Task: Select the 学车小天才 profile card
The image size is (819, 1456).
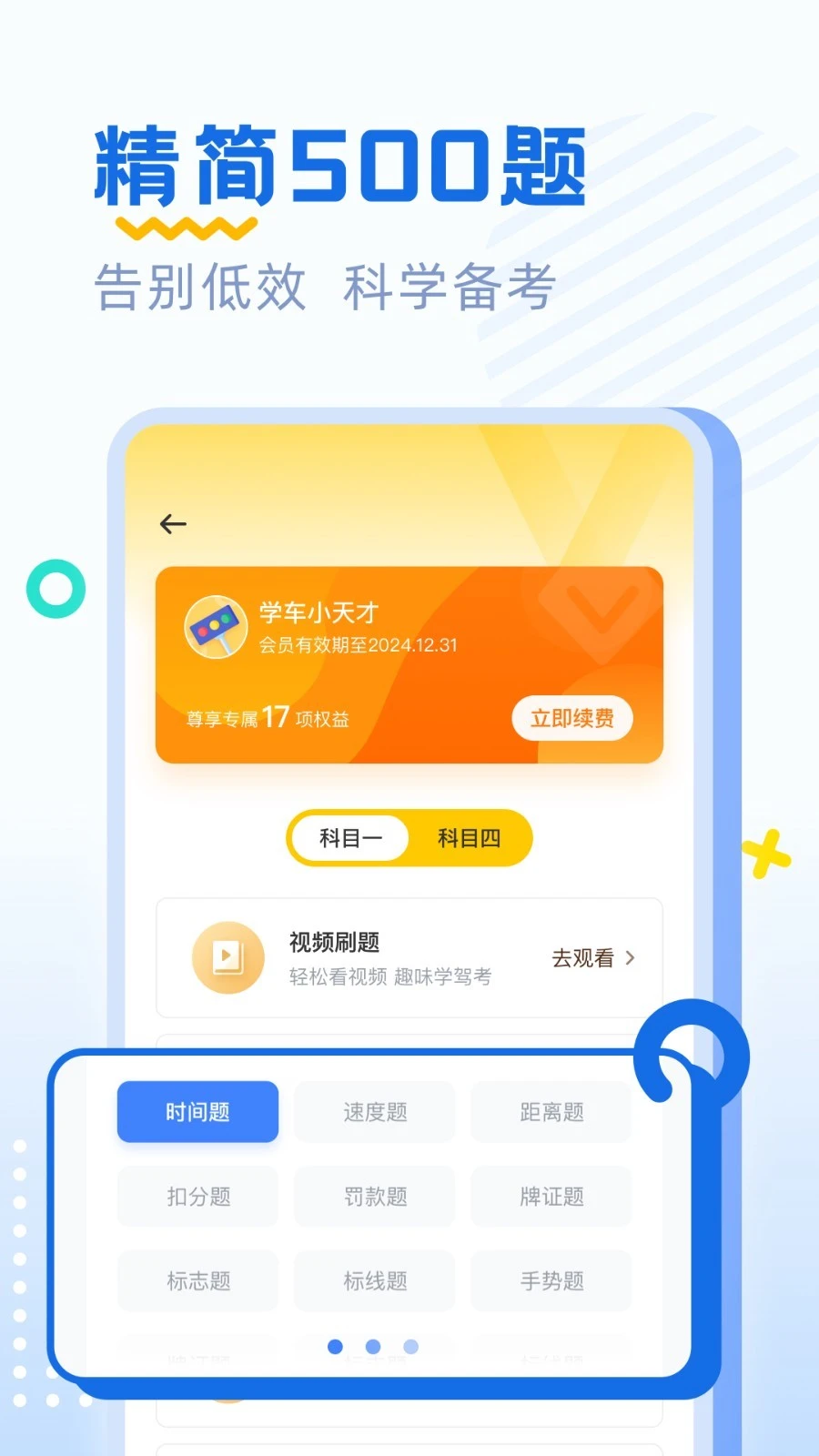Action: (409, 664)
